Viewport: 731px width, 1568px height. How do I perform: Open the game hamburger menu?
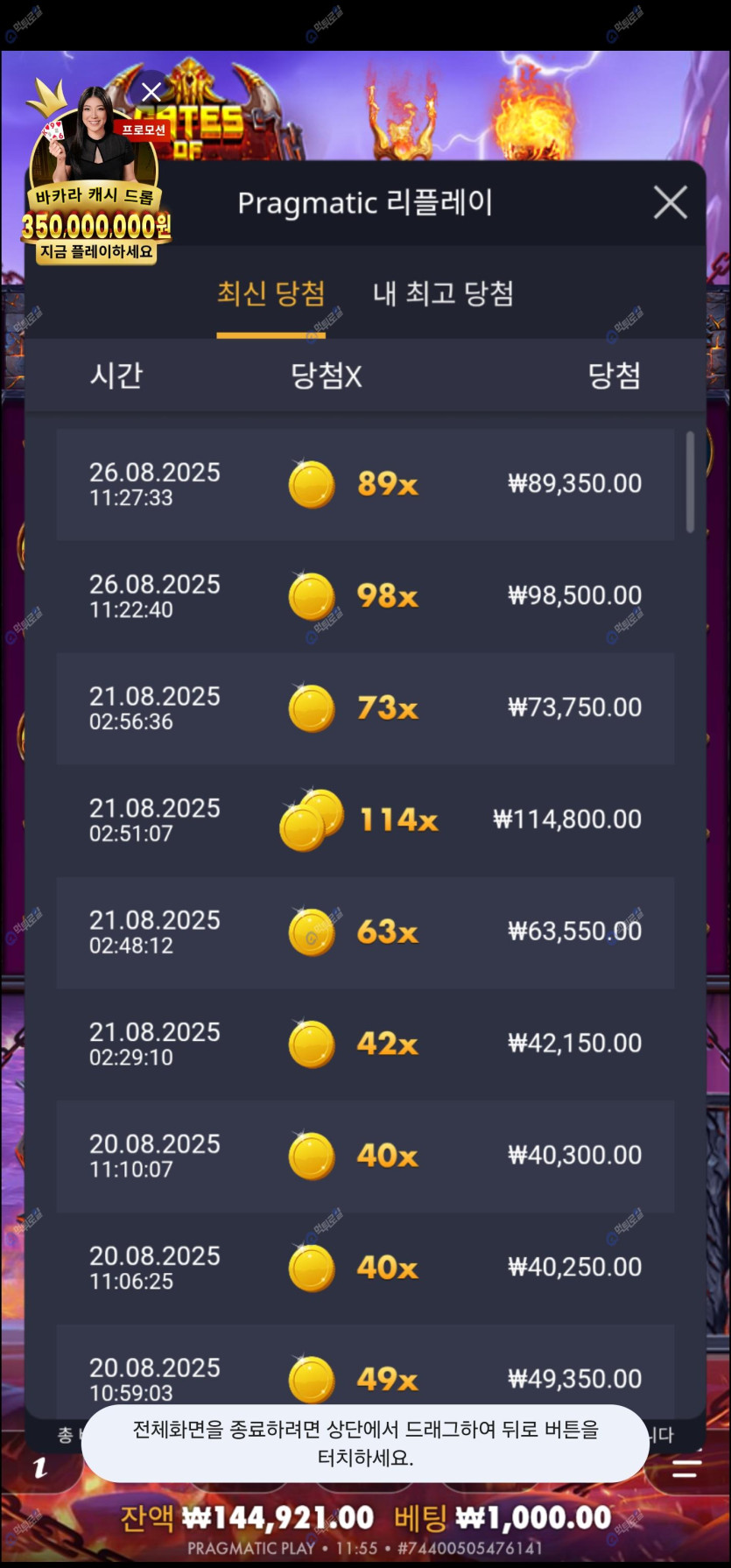click(x=686, y=1468)
